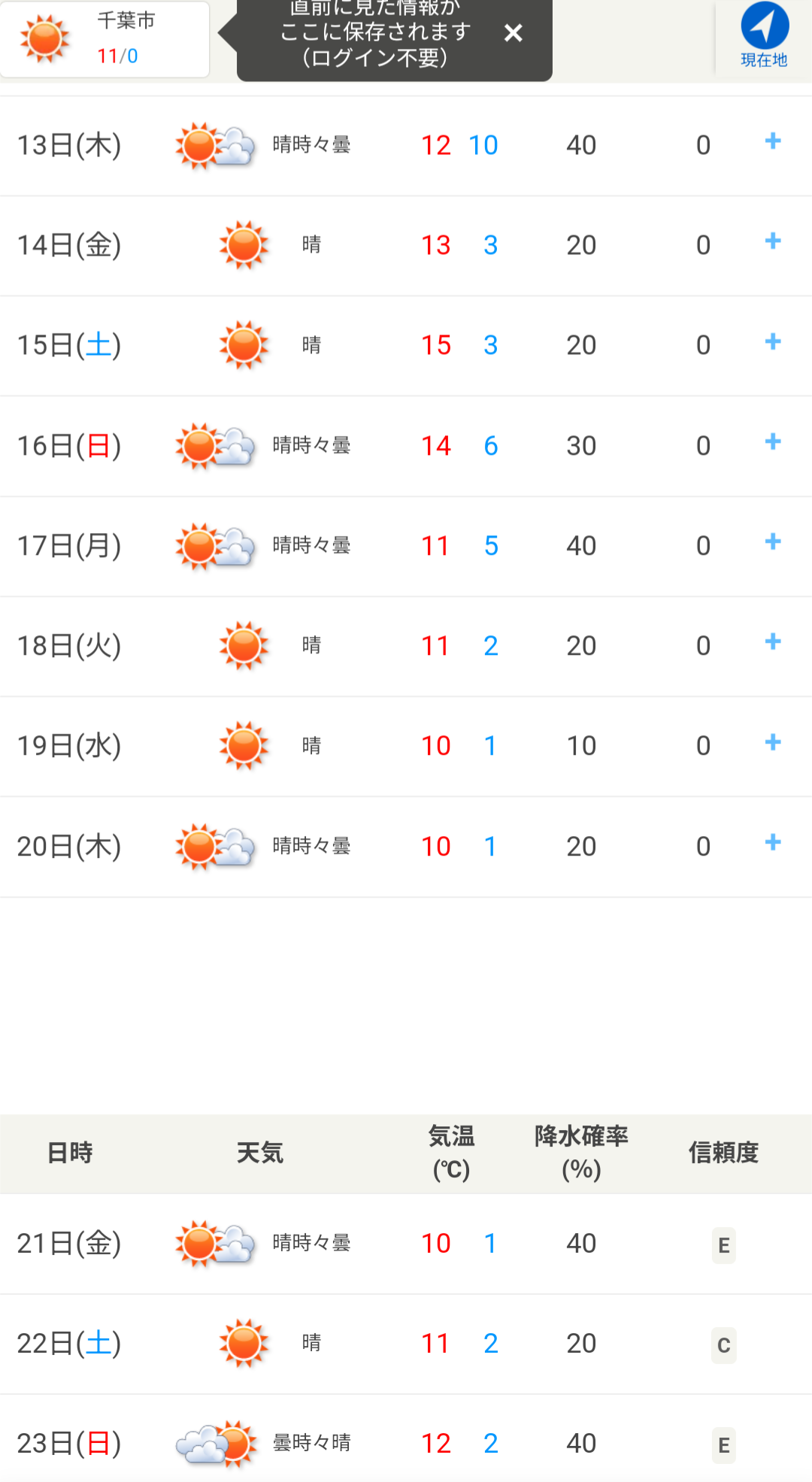The height and width of the screenshot is (1482, 812).
Task: Expand the plus icon on 16日(日)
Action: [x=773, y=442]
